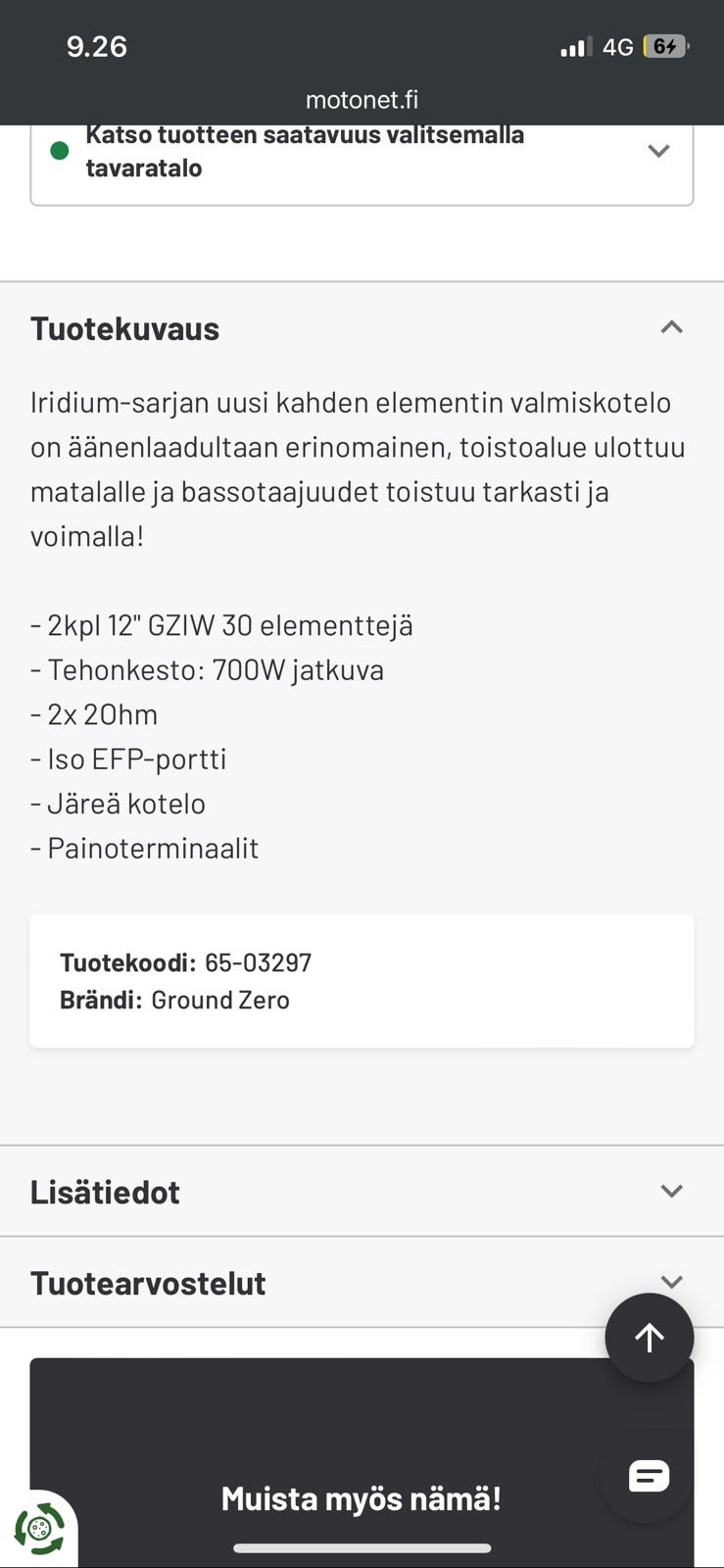Screen dimensions: 724x1568
Task: Open the chat support bubble
Action: coord(649,1476)
